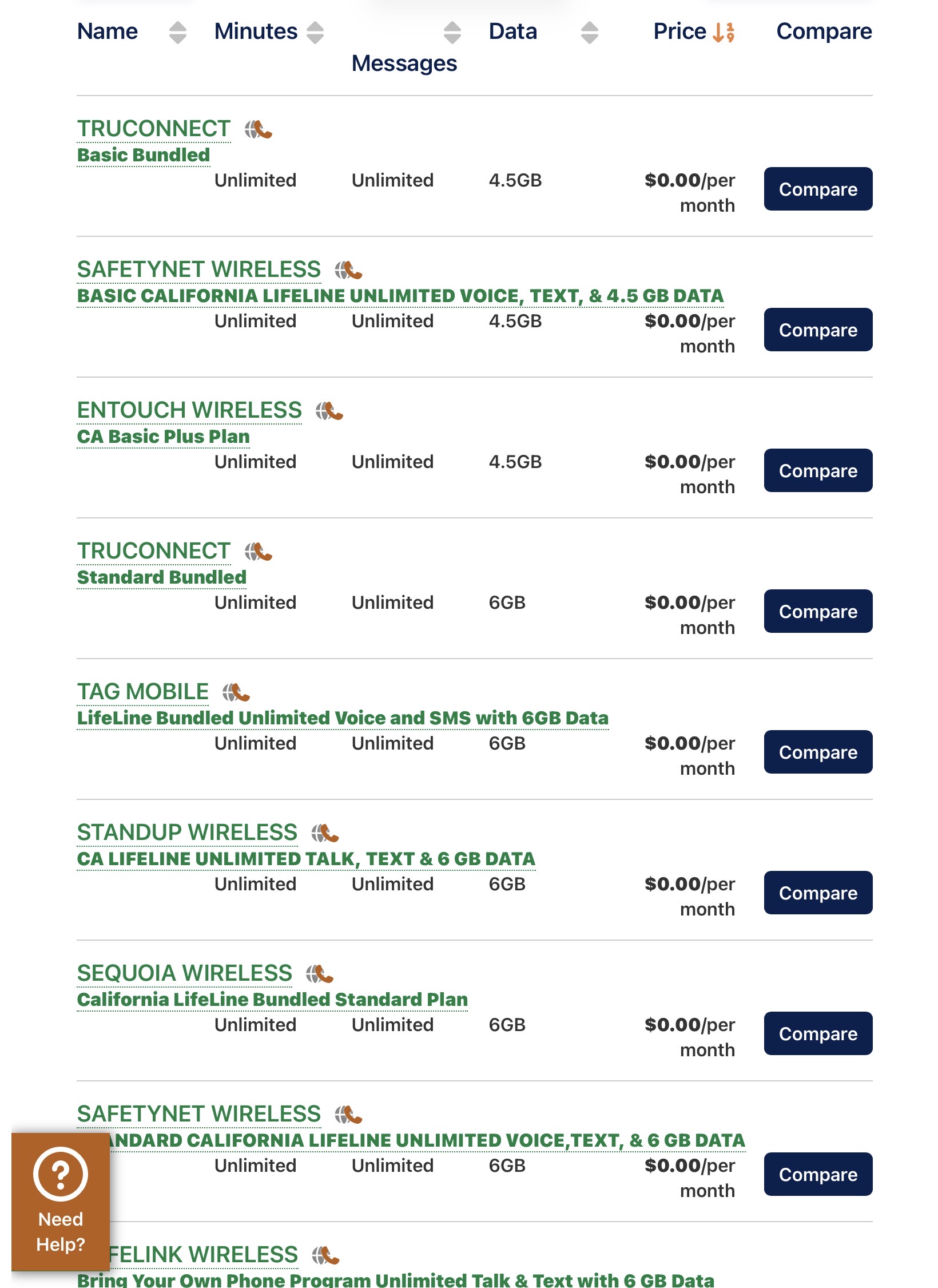The image size is (938, 1288).
Task: Compare StandUp Wireless 6 GB plan
Action: (x=817, y=893)
